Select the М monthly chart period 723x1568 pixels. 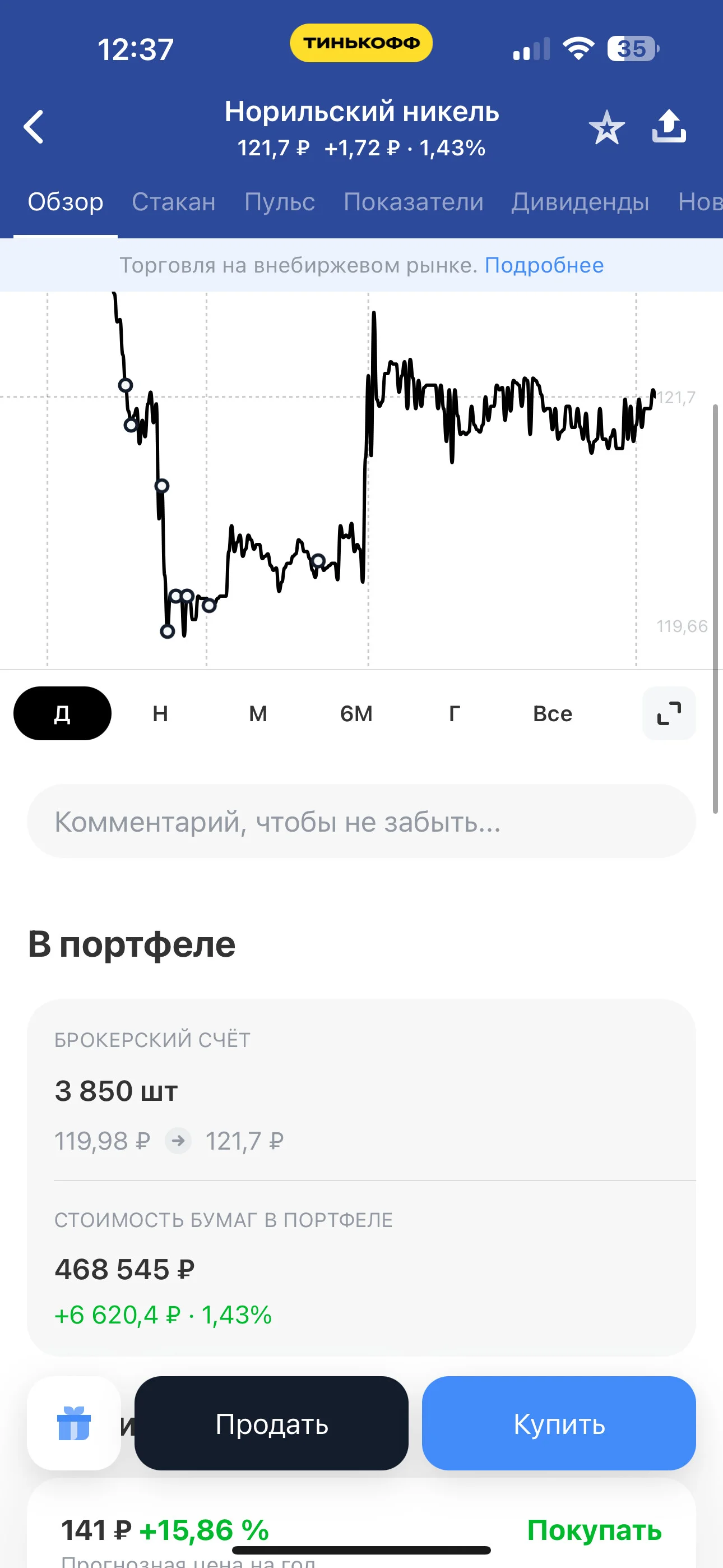[x=258, y=713]
